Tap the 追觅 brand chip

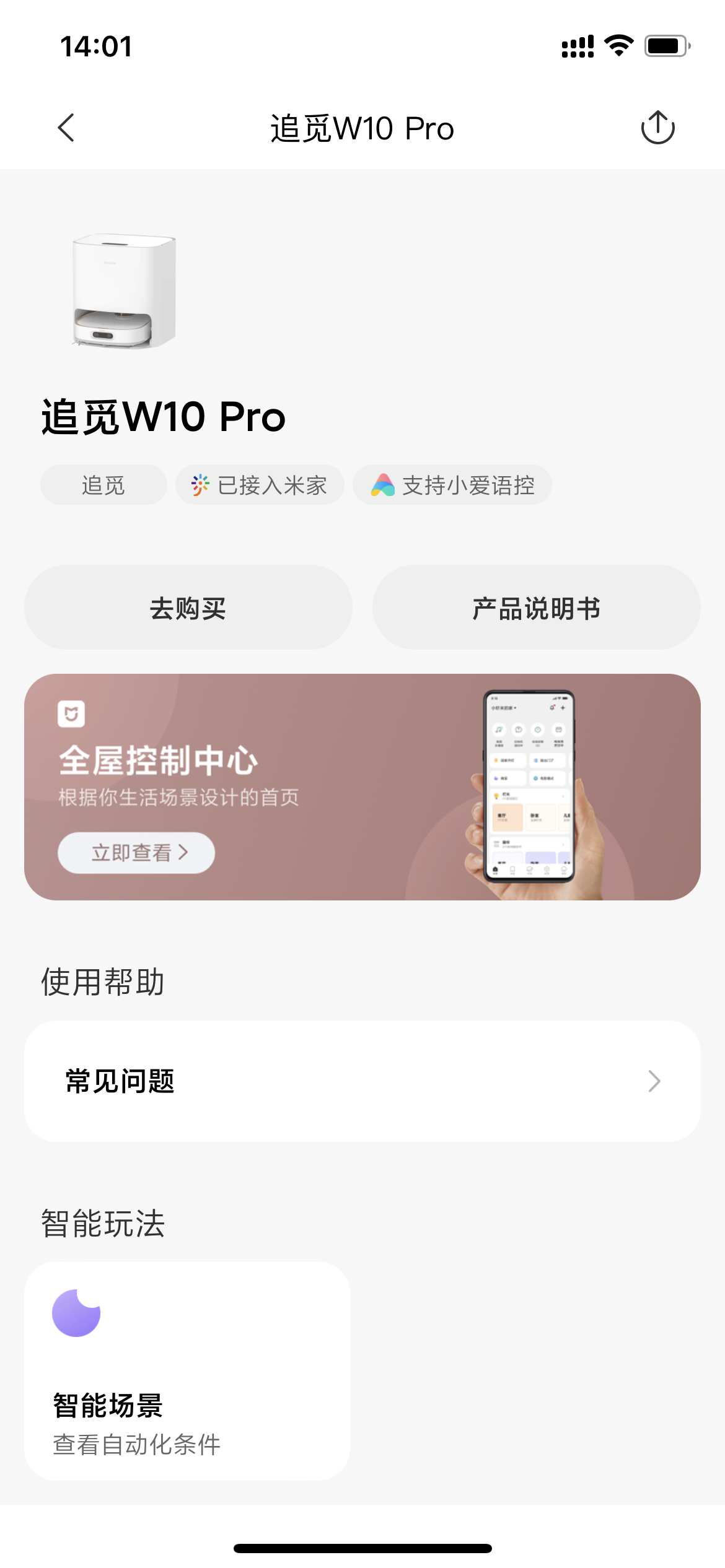(103, 485)
